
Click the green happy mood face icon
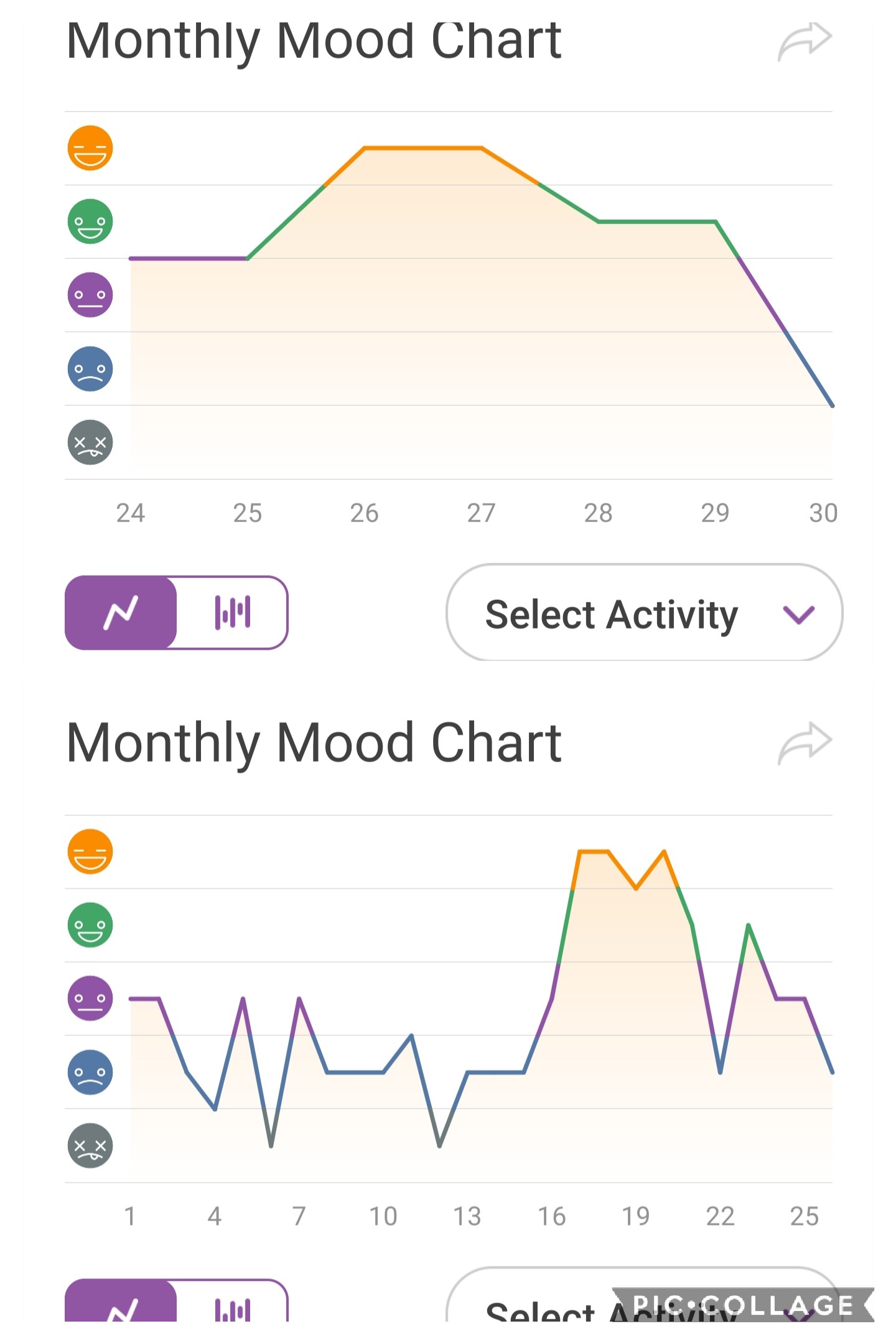tap(90, 222)
